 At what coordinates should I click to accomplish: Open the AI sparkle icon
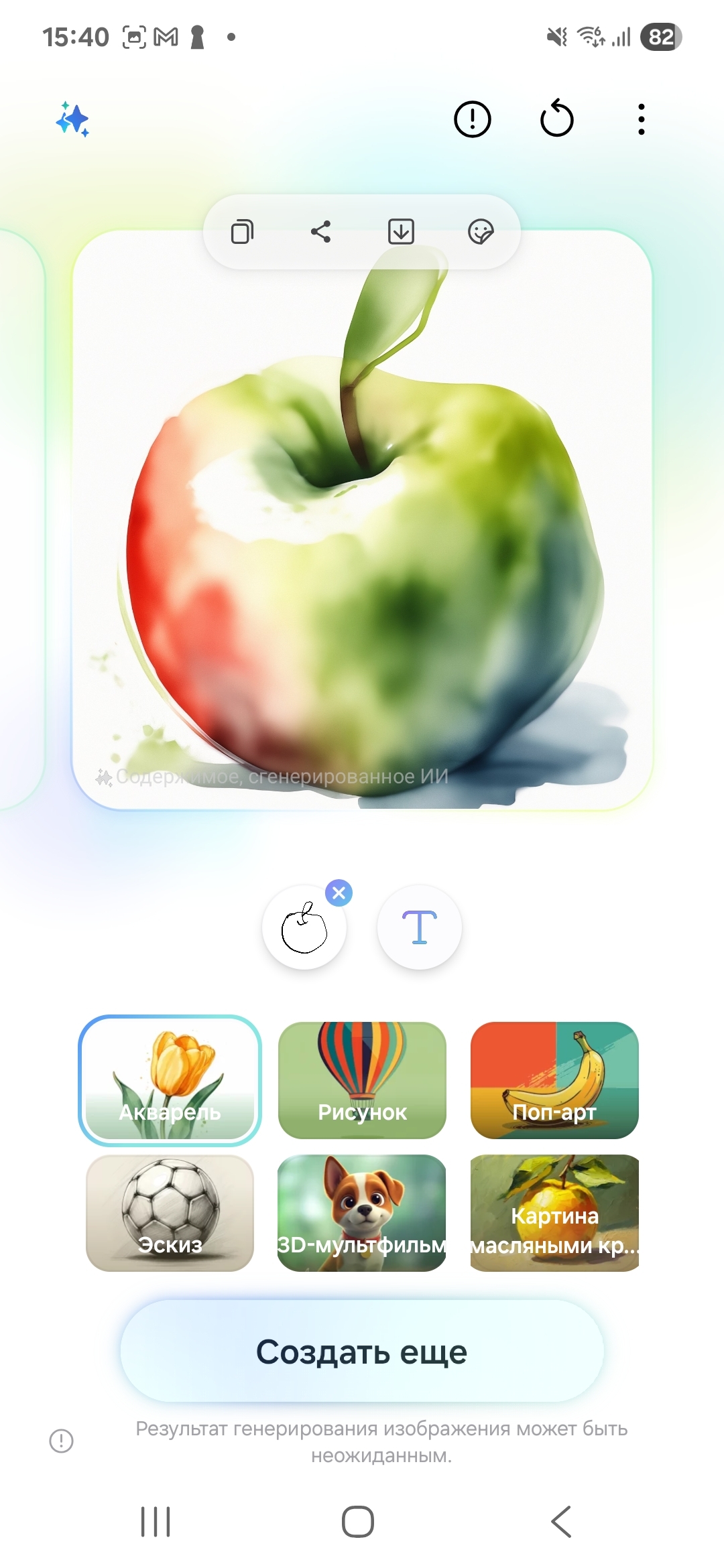pos(73,119)
